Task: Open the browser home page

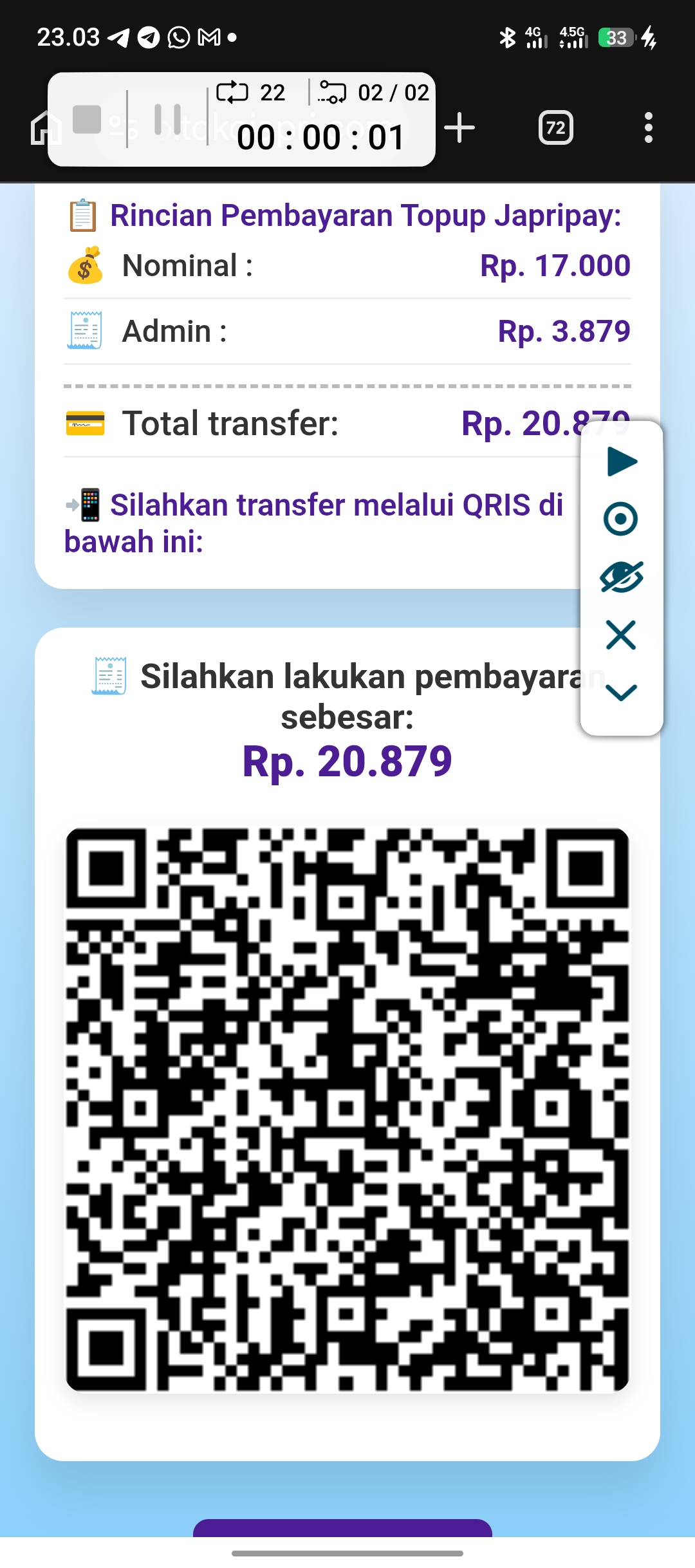Action: pyautogui.click(x=44, y=127)
